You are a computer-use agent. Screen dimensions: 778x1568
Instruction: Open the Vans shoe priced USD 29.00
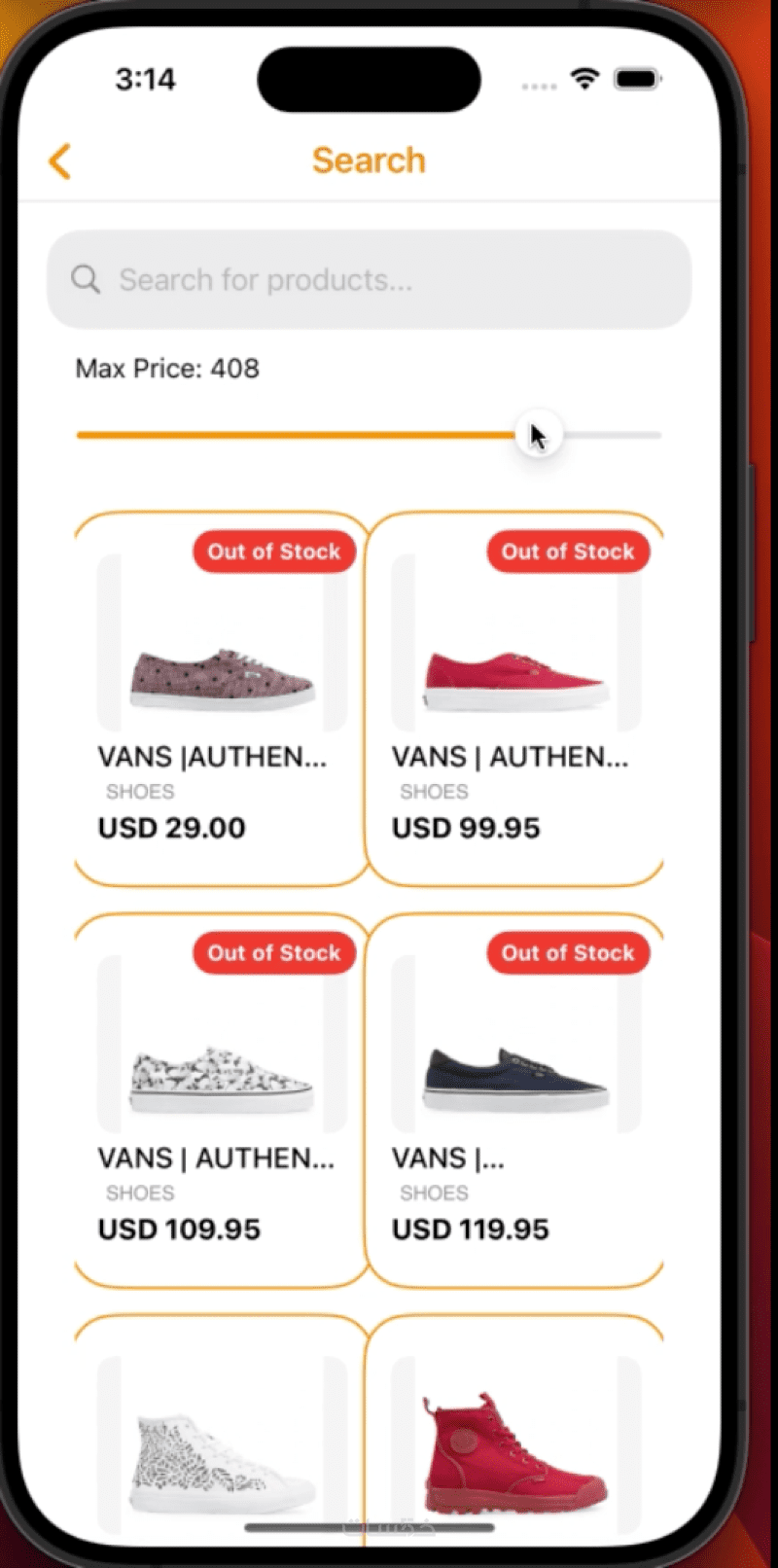[x=222, y=700]
